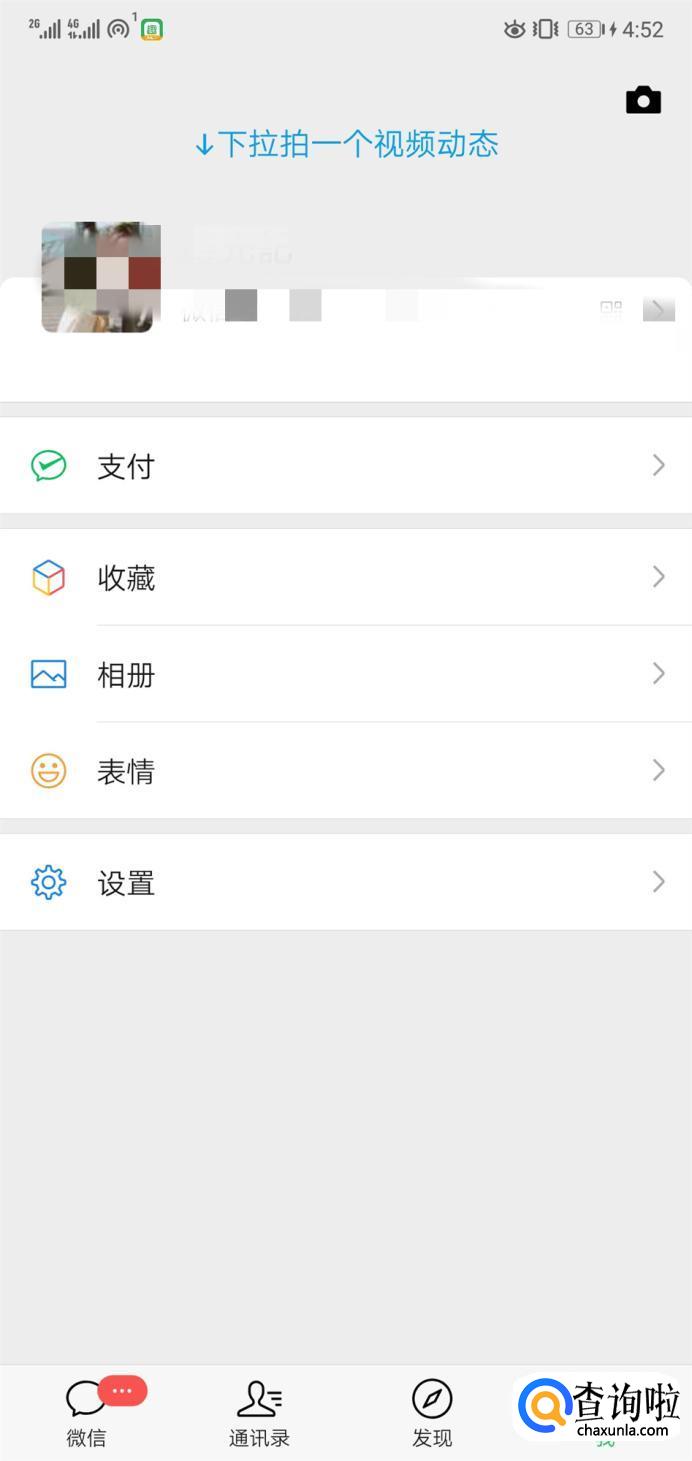Tap the profile avatar picture
This screenshot has height=1461, width=692.
pos(100,277)
